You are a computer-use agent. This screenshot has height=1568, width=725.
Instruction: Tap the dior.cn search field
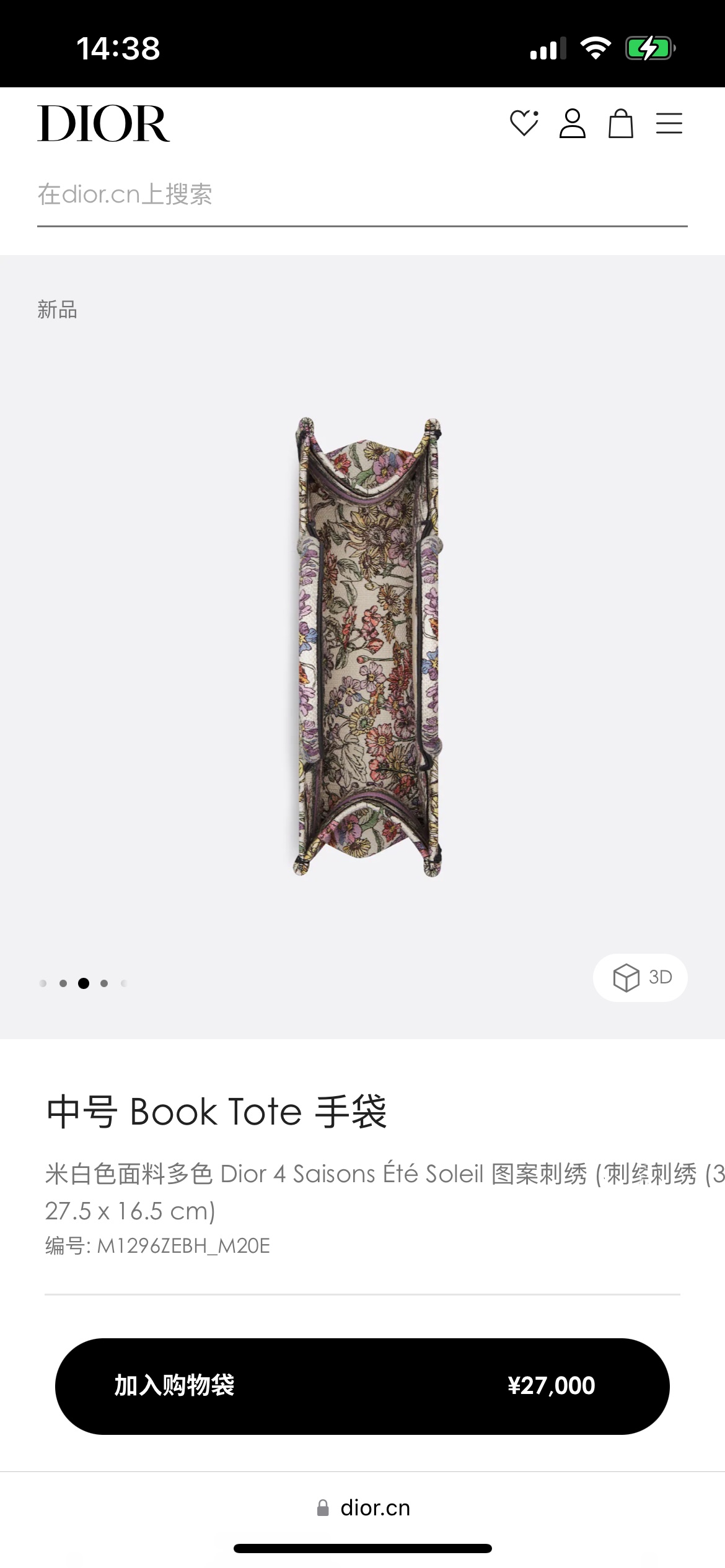click(362, 194)
